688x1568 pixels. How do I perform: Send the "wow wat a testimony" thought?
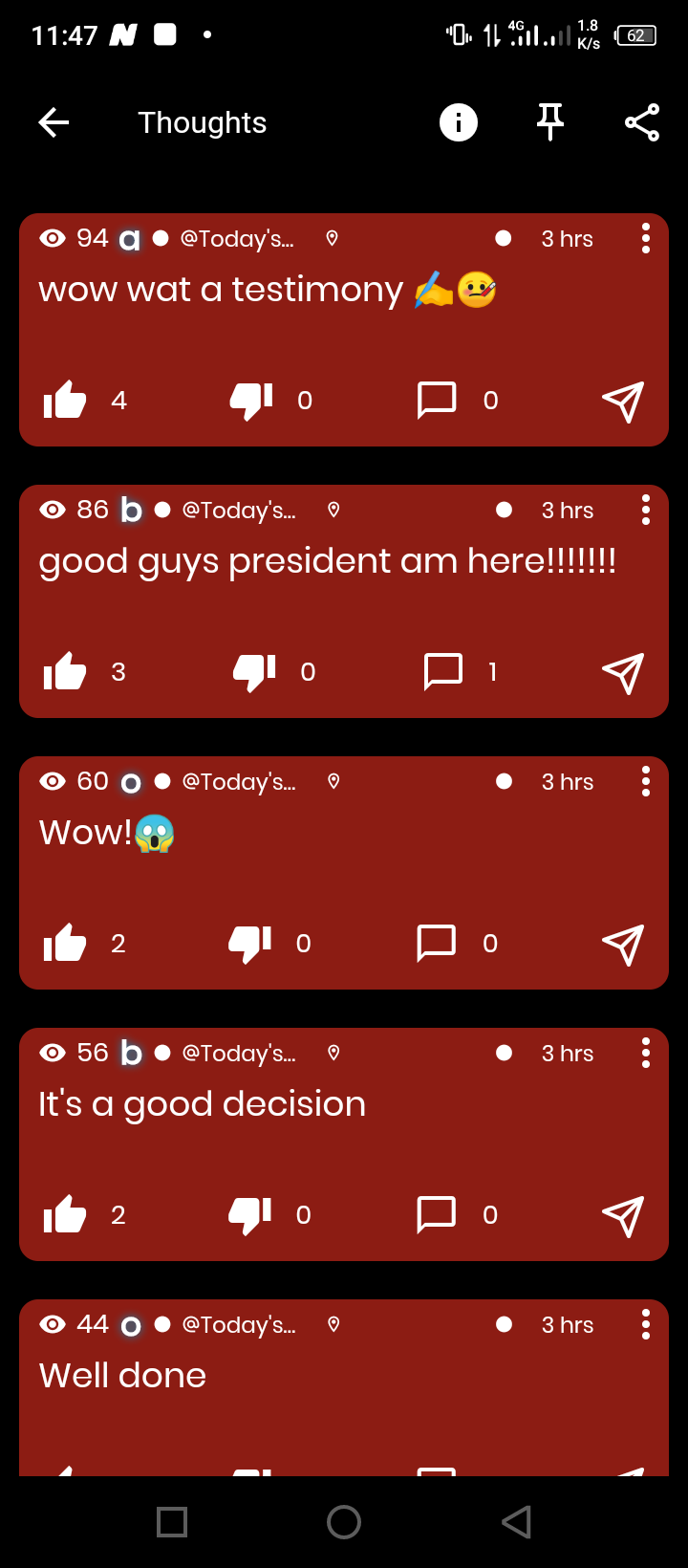click(623, 402)
